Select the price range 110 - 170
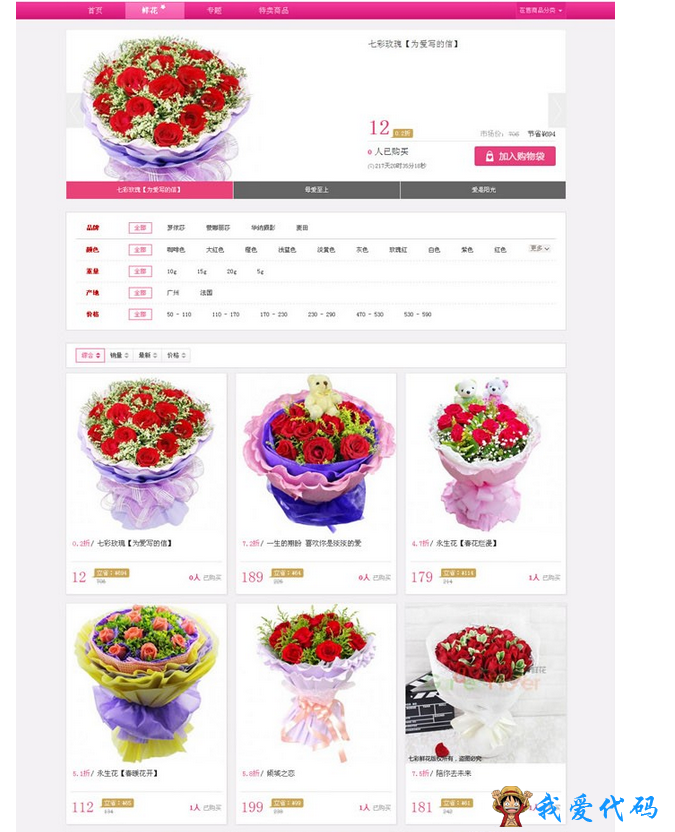Image resolution: width=675 pixels, height=832 pixels. (225, 314)
